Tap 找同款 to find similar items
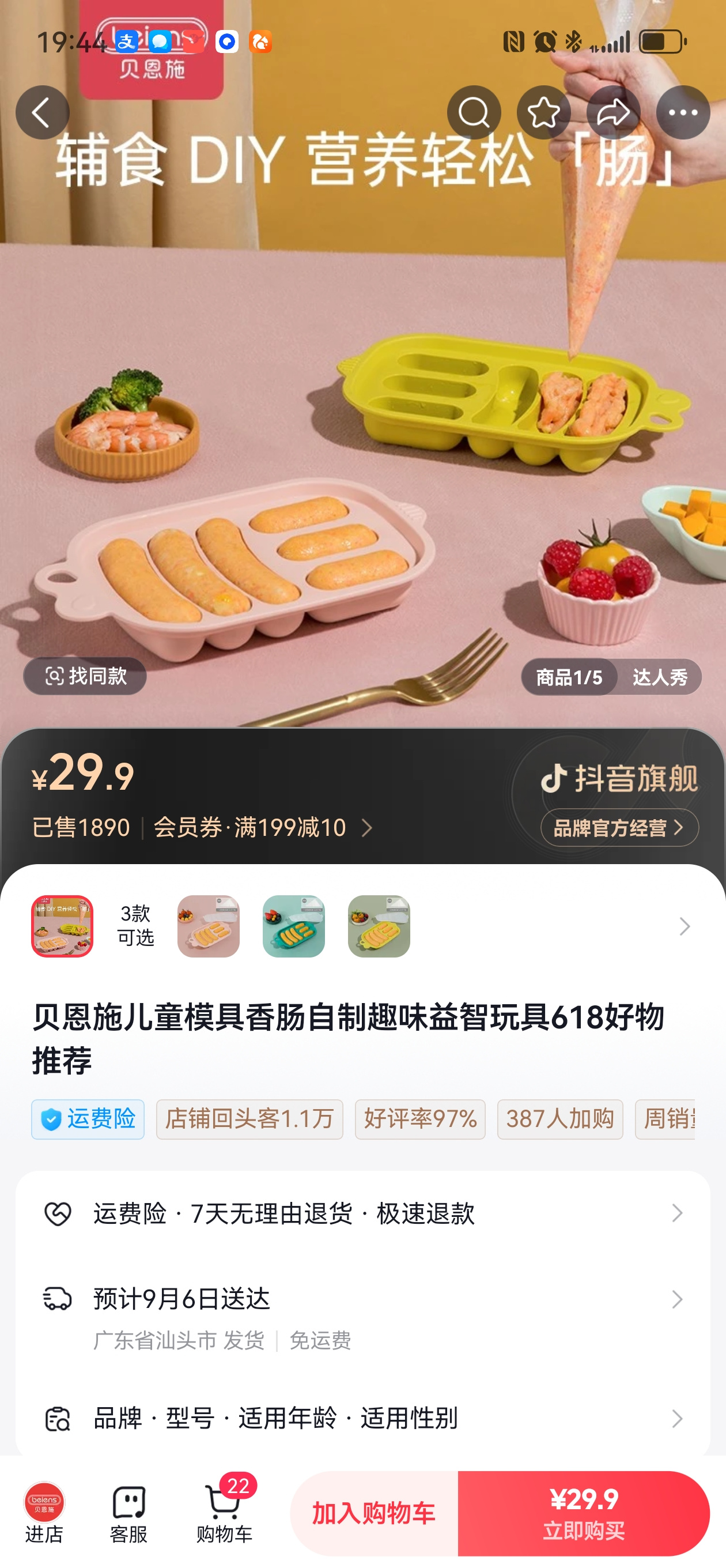This screenshot has width=726, height=1568. pos(85,676)
